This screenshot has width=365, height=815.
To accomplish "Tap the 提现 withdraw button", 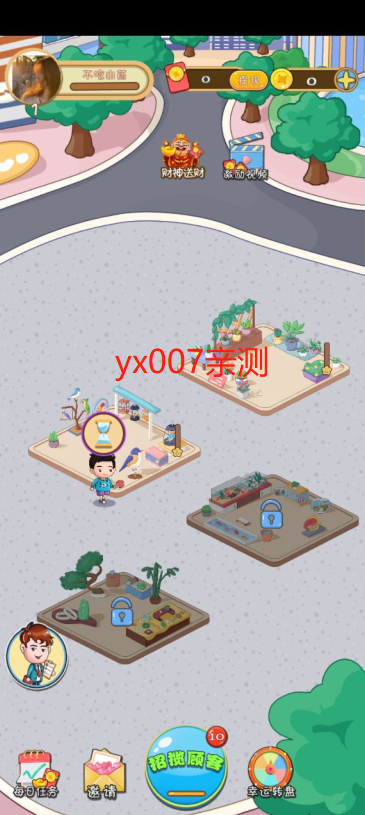I will tap(249, 80).
